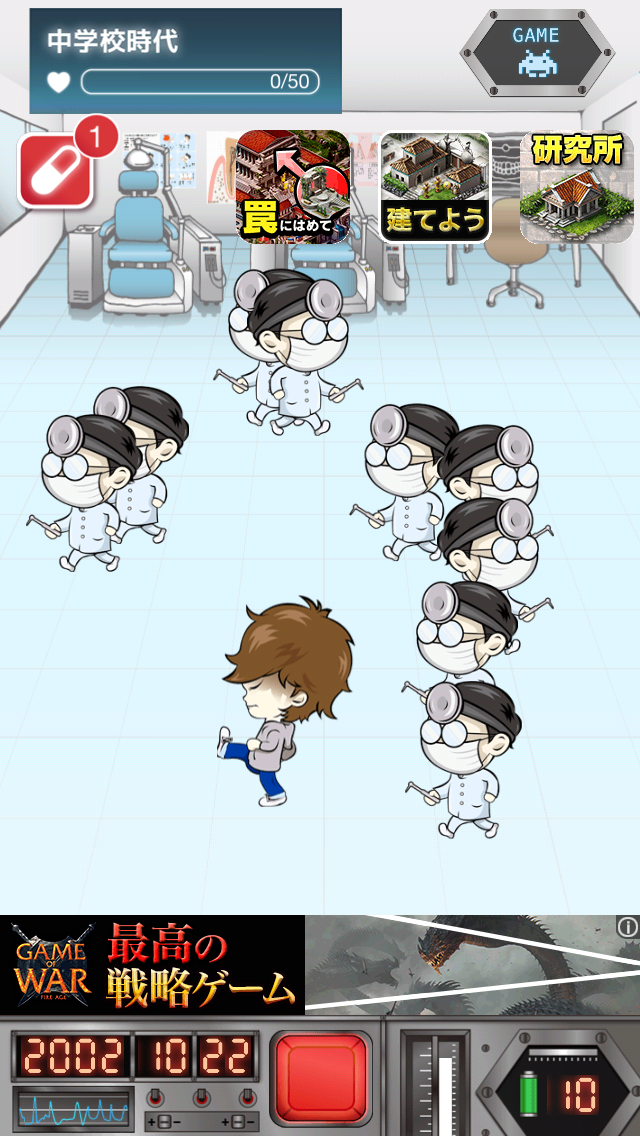Open the ad info icon

point(627,927)
